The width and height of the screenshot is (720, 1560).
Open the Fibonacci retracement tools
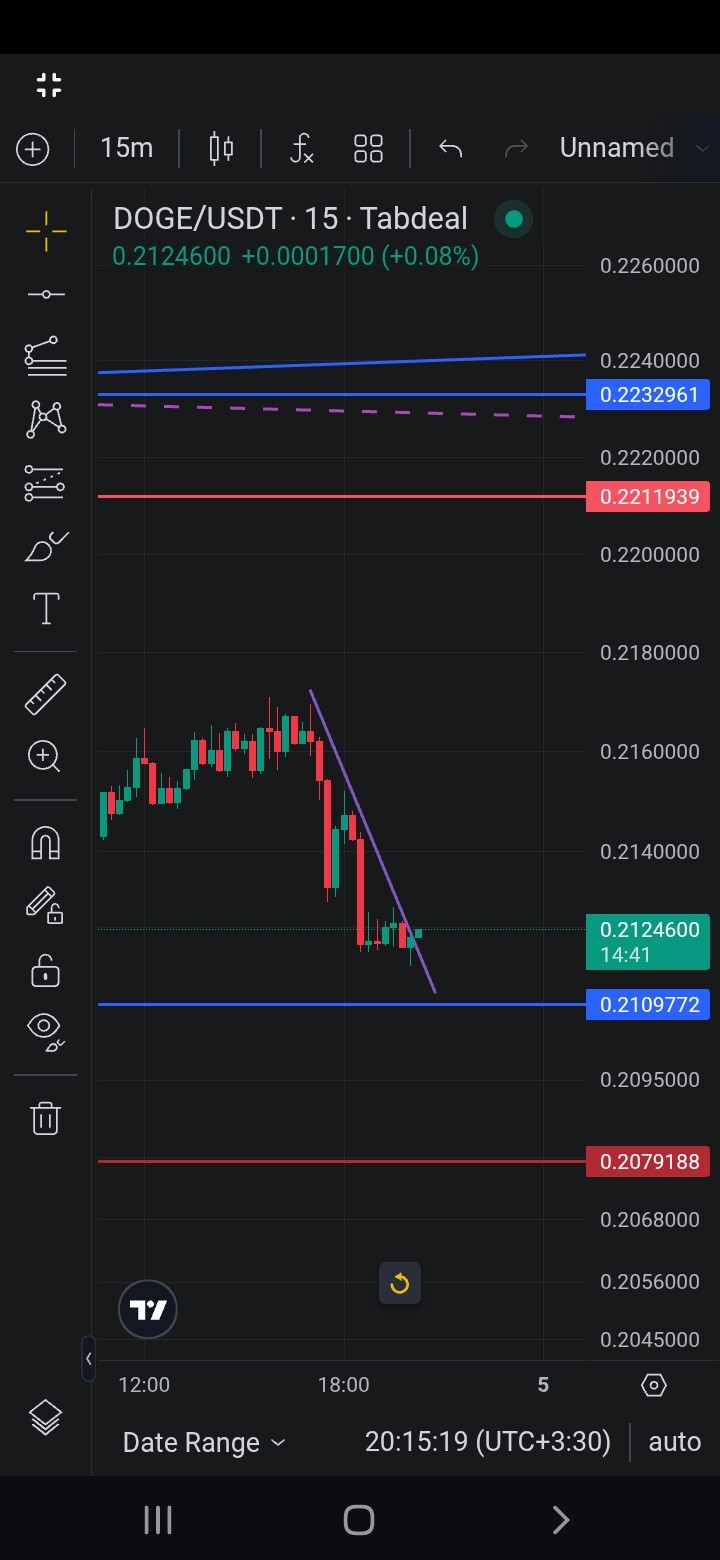tap(46, 356)
